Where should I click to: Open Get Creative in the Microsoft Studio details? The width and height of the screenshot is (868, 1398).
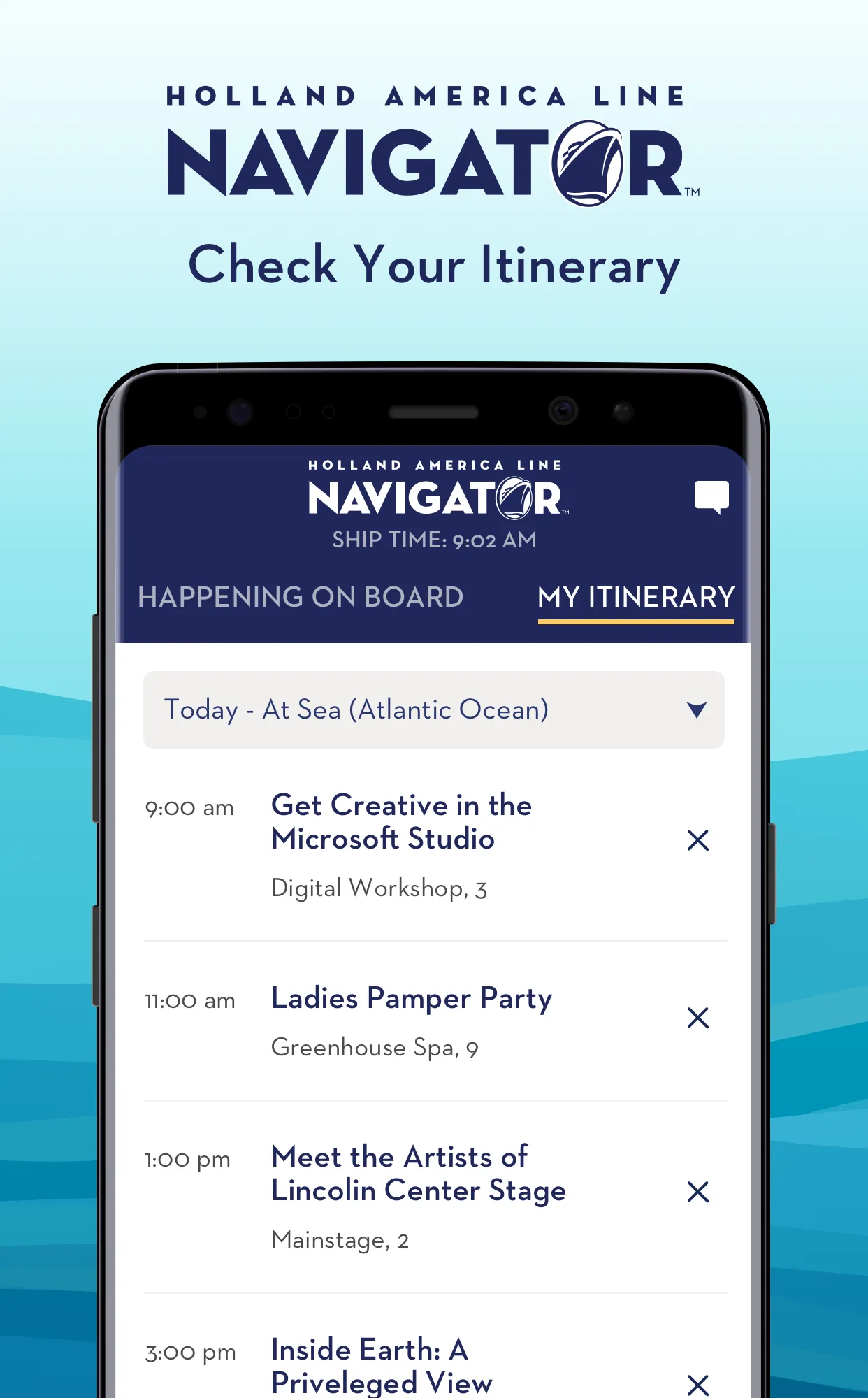[x=400, y=822]
